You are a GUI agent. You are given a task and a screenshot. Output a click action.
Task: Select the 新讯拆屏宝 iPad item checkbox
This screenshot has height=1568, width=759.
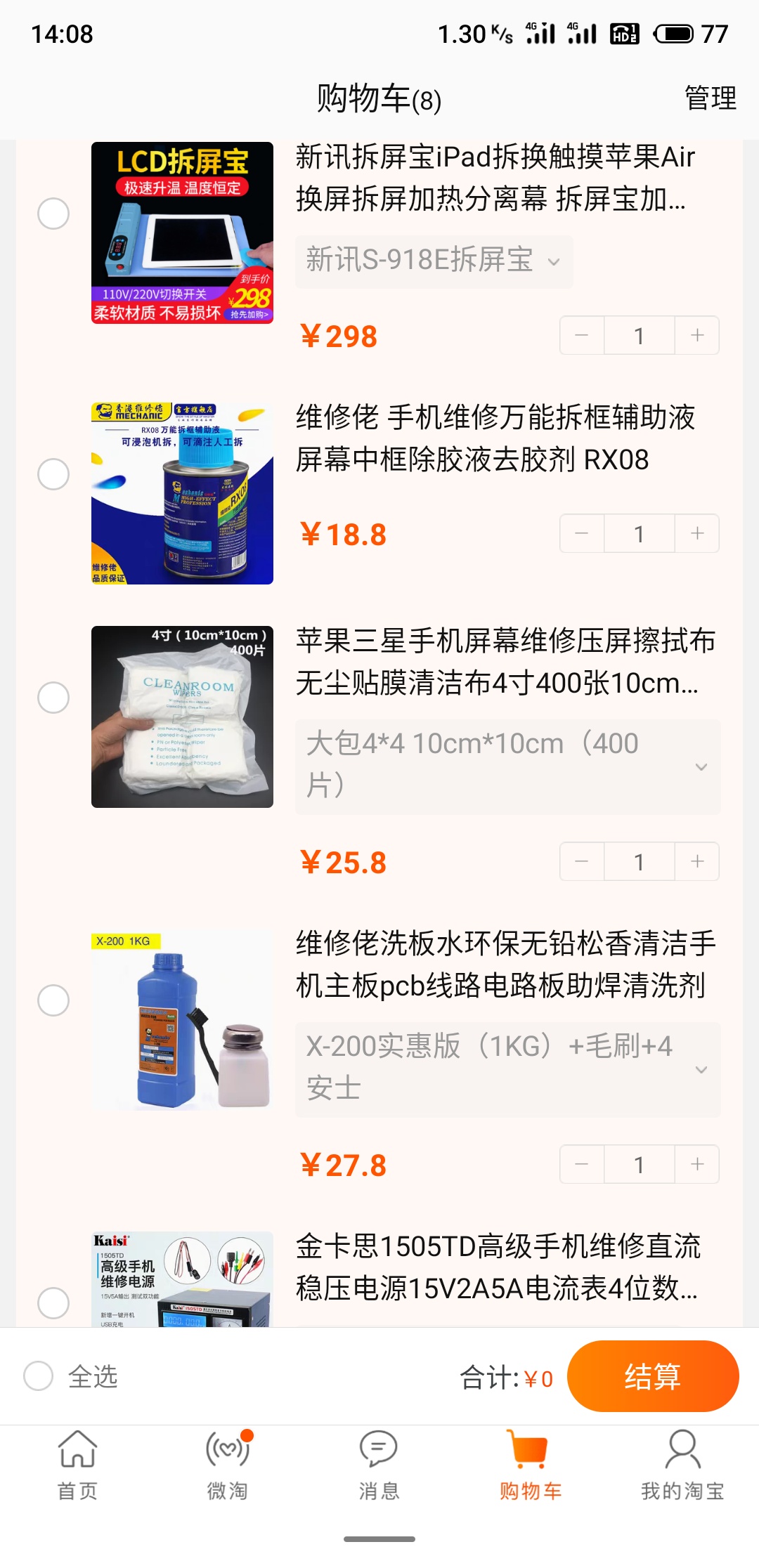coord(53,214)
